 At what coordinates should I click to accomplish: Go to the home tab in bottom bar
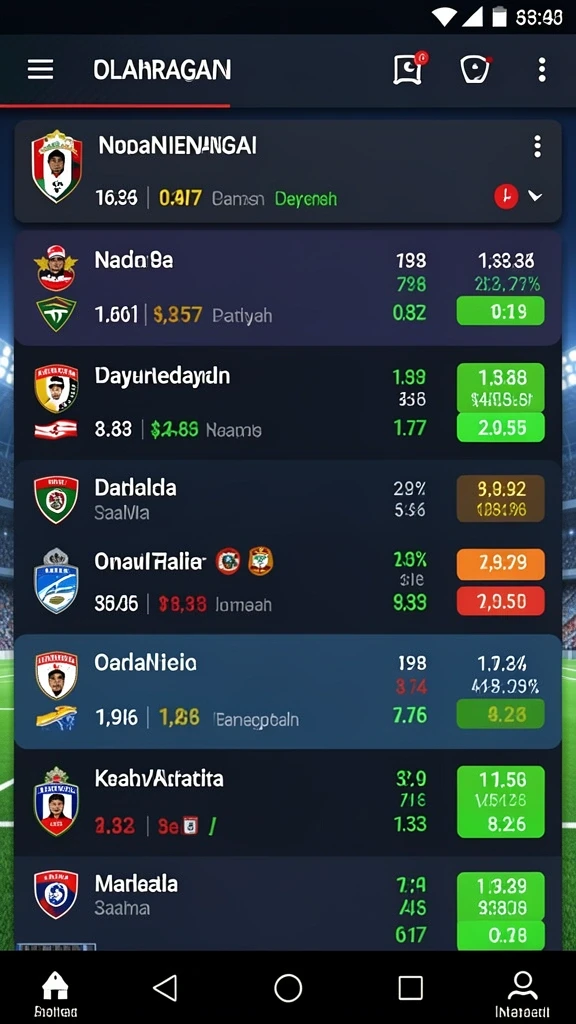point(56,993)
